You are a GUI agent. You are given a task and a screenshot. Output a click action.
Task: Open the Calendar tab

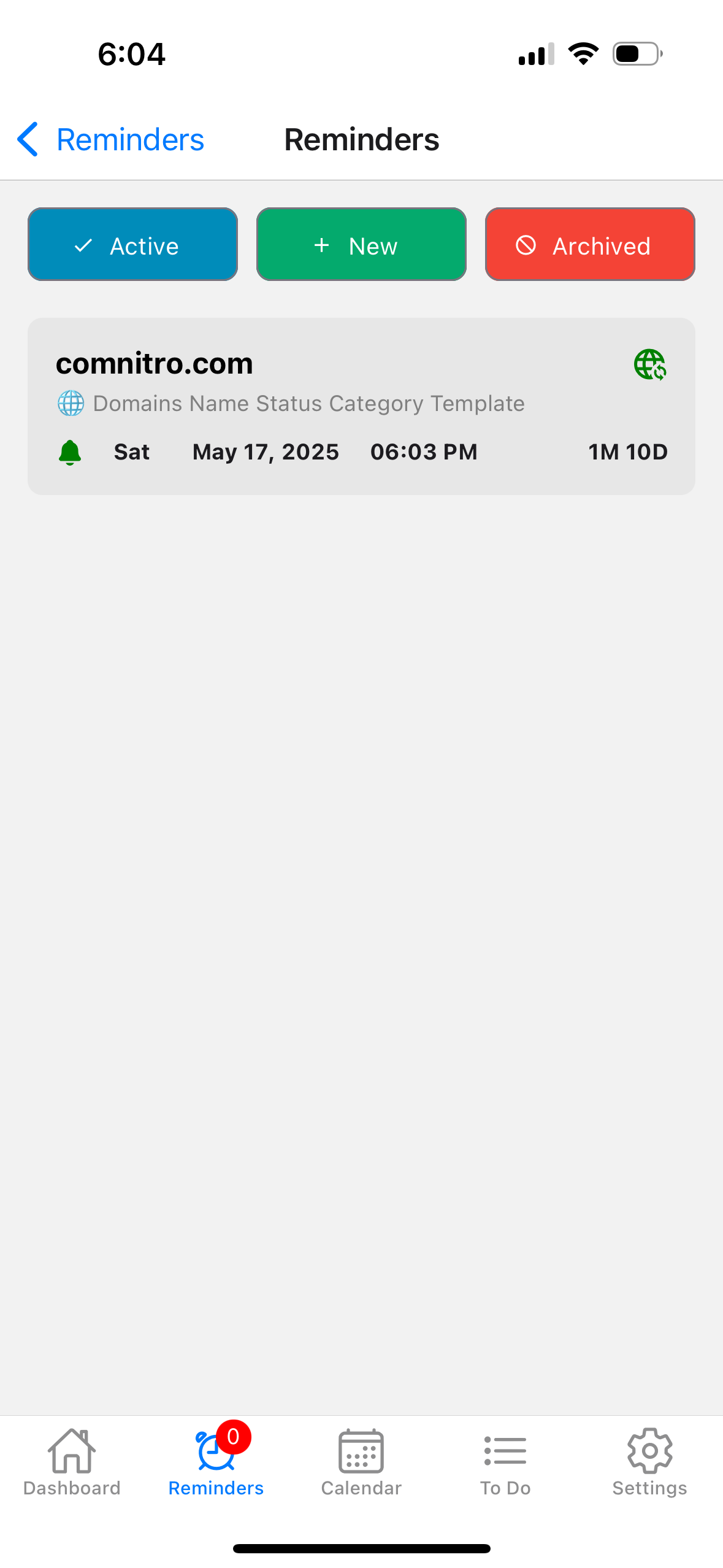(361, 1462)
